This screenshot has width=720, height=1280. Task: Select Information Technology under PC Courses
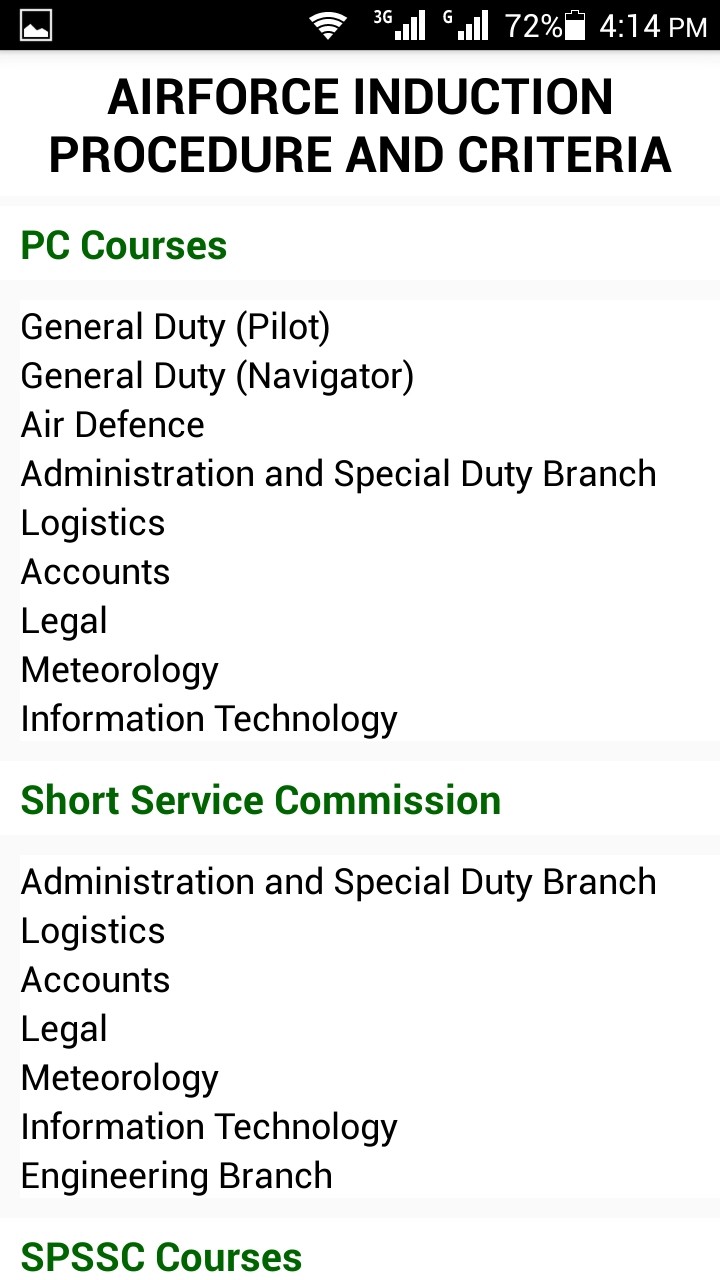(x=209, y=719)
